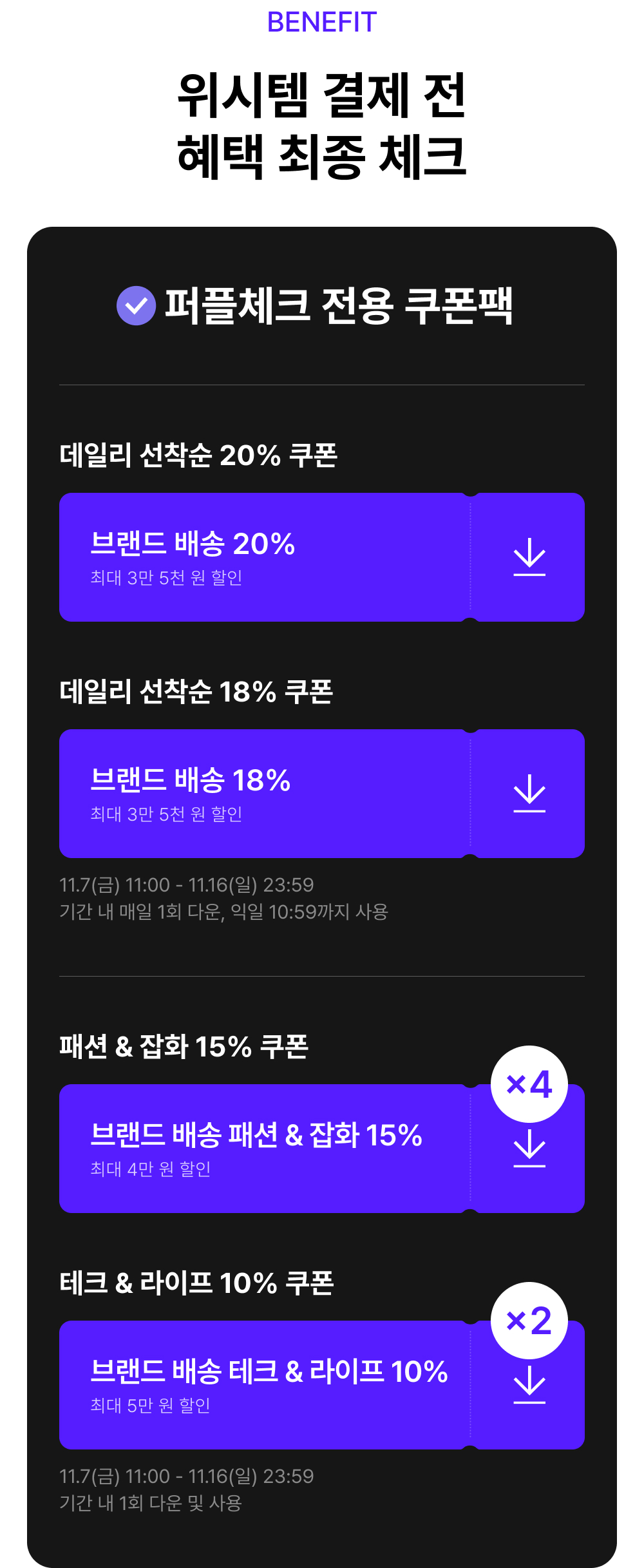Download the 브랜드 배송 20% coupon
The image size is (644, 1568).
[x=529, y=557]
